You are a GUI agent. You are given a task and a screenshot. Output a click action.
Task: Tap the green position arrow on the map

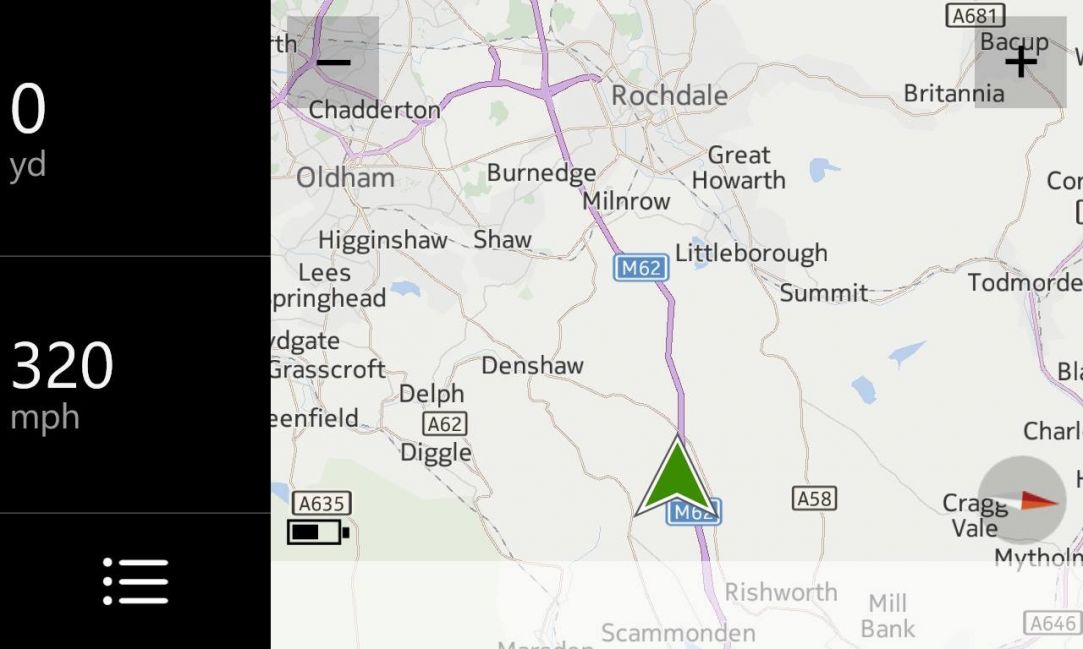677,478
